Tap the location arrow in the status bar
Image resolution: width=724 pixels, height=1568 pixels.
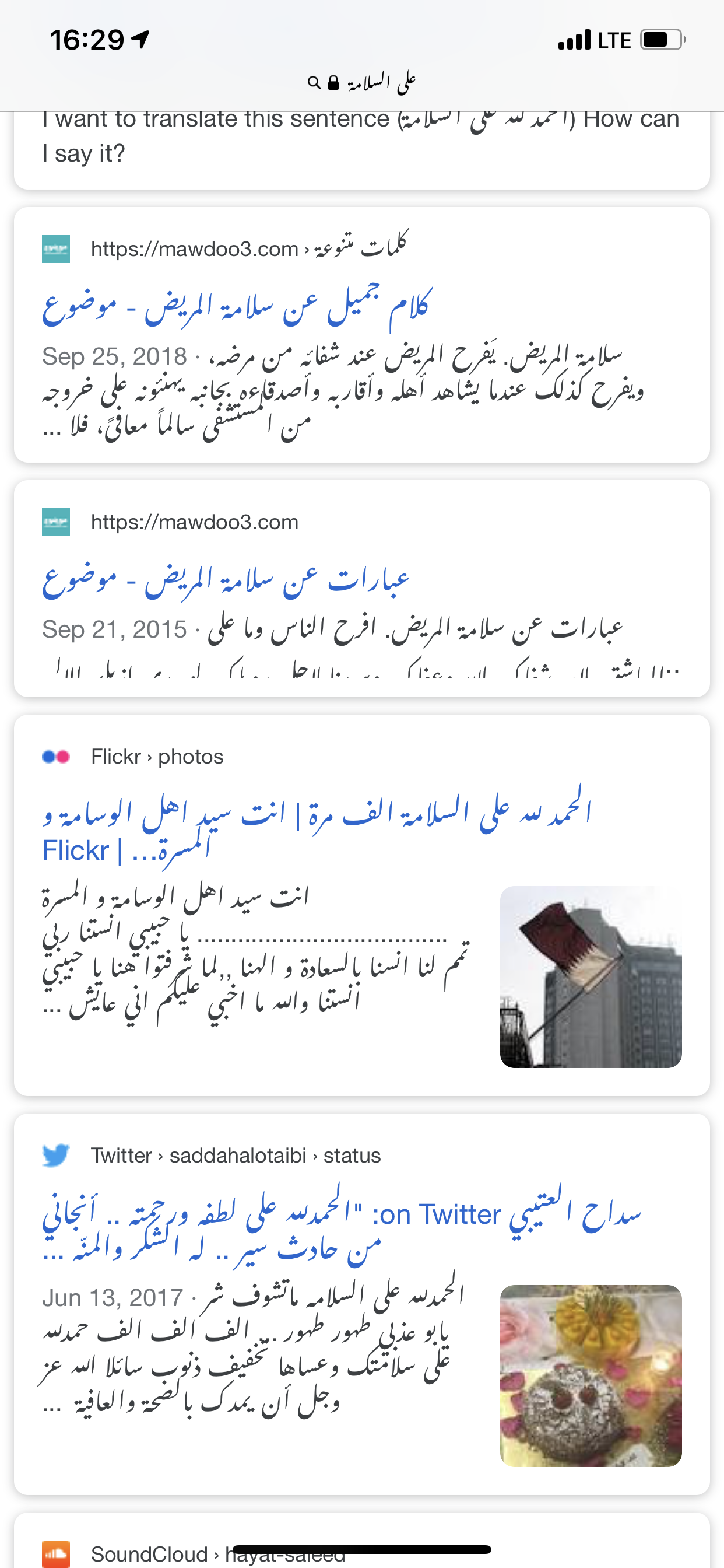pyautogui.click(x=140, y=38)
